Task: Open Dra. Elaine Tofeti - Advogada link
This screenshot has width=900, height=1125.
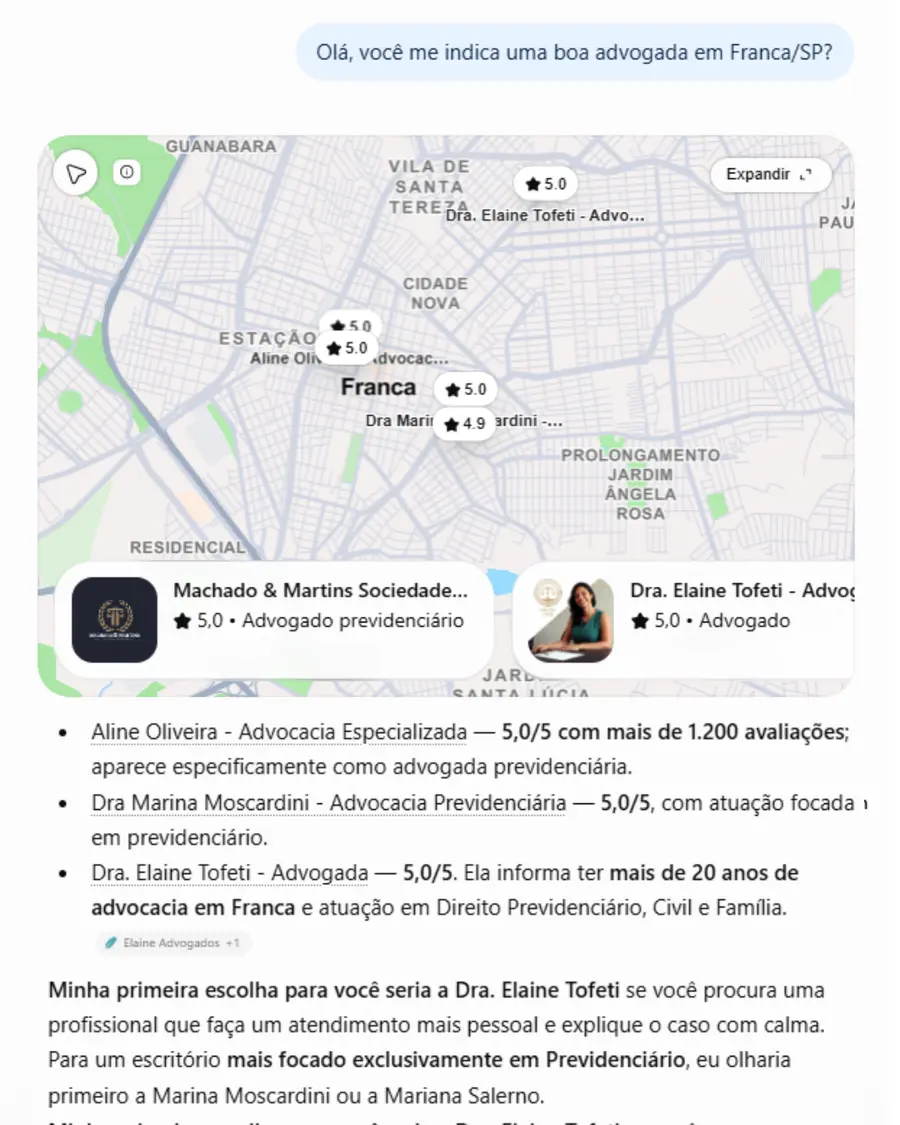Action: click(230, 873)
